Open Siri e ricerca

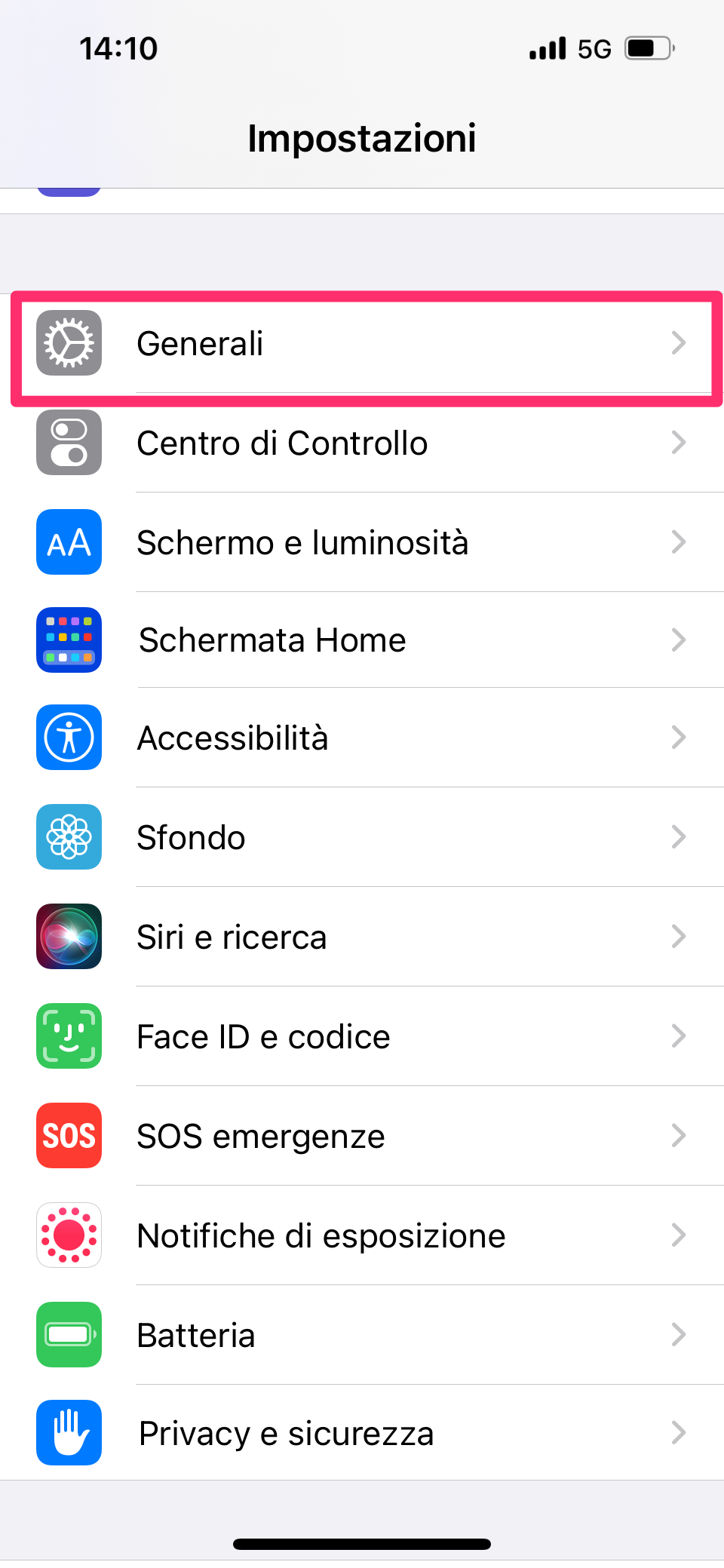click(x=362, y=937)
